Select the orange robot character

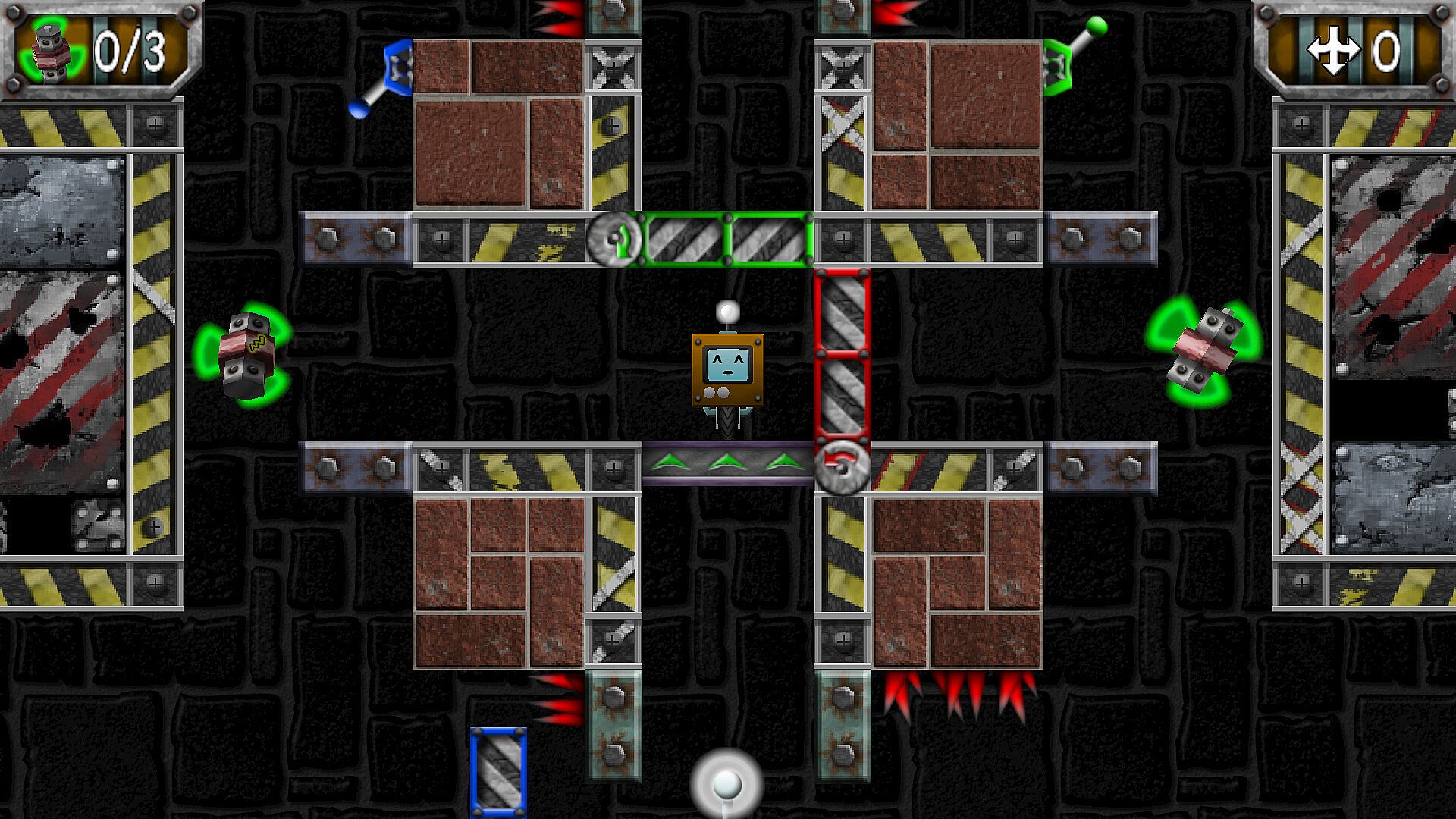(x=727, y=370)
